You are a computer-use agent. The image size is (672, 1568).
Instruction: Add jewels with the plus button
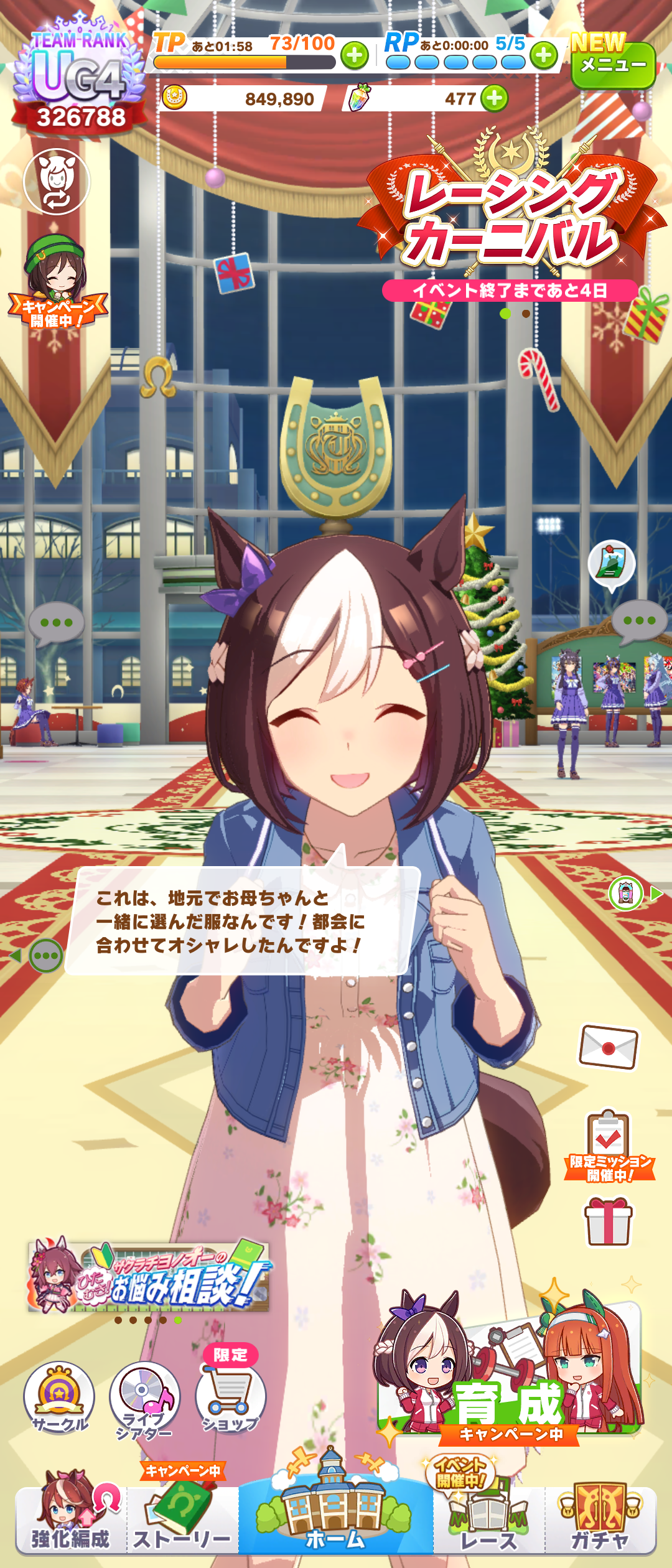click(x=495, y=98)
